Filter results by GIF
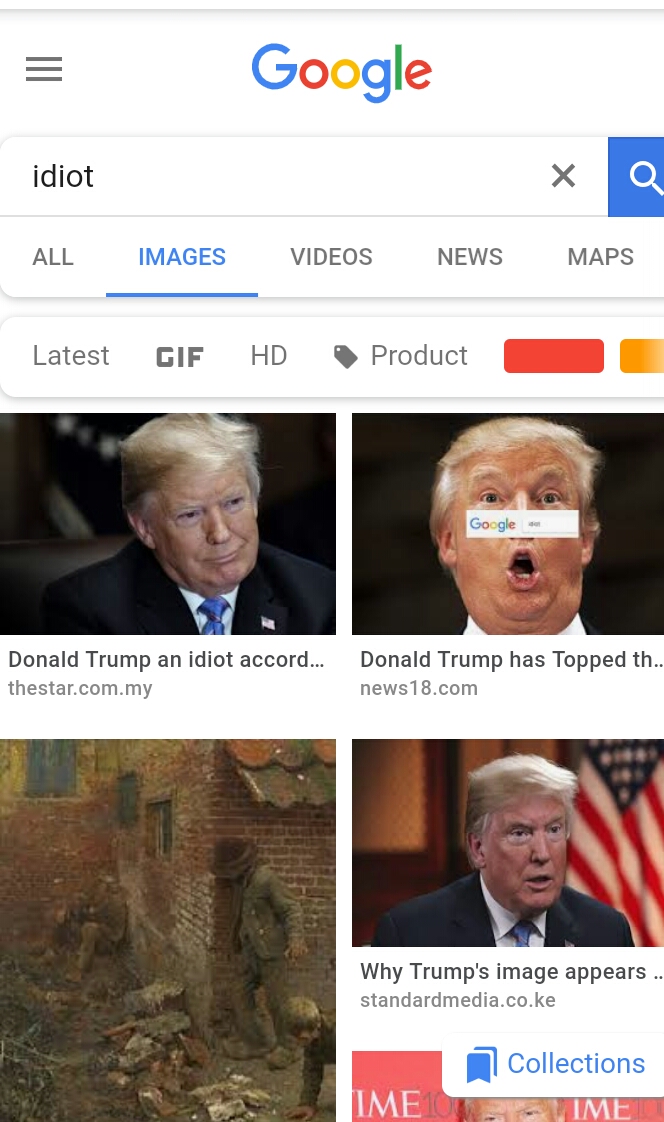Viewport: 664px width, 1122px height. coord(180,357)
